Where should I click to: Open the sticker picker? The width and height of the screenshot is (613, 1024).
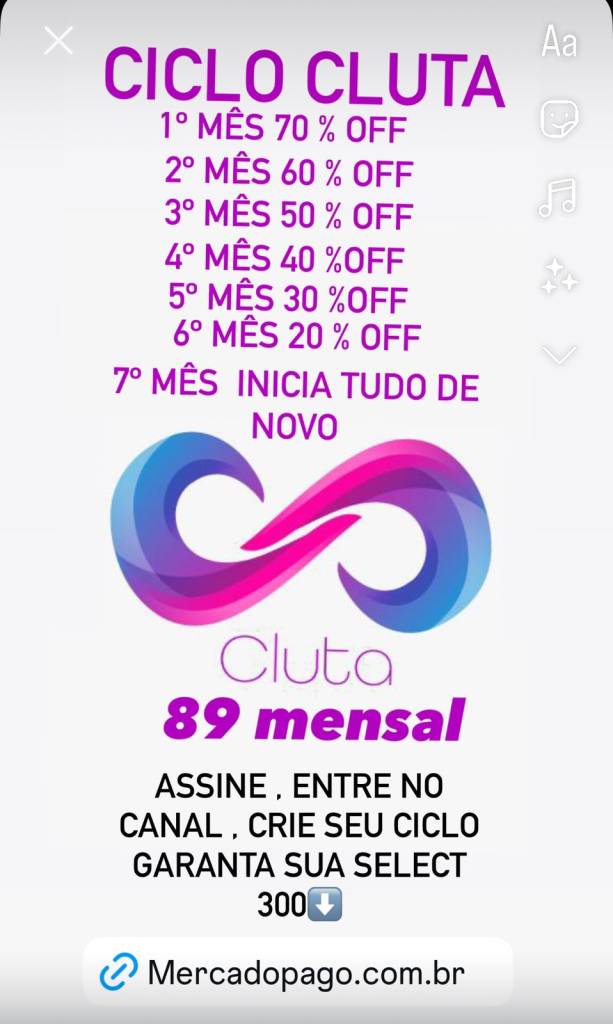pyautogui.click(x=559, y=119)
